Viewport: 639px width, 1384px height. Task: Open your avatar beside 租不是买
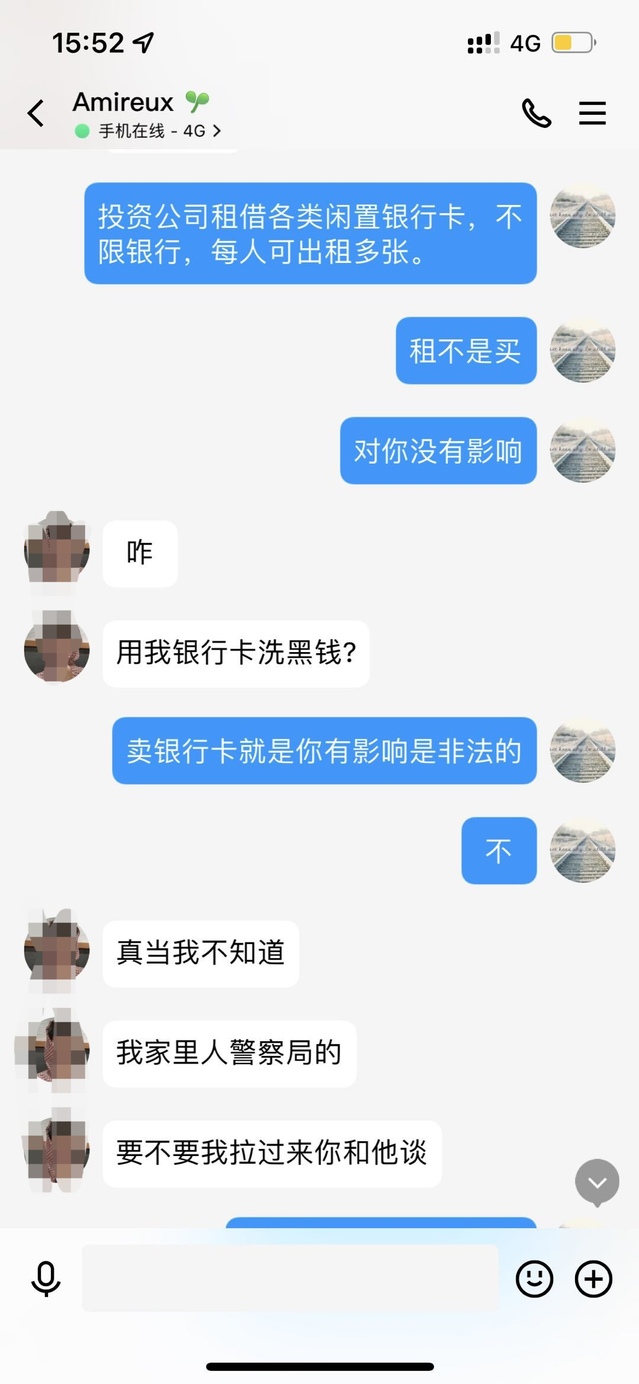[x=583, y=350]
